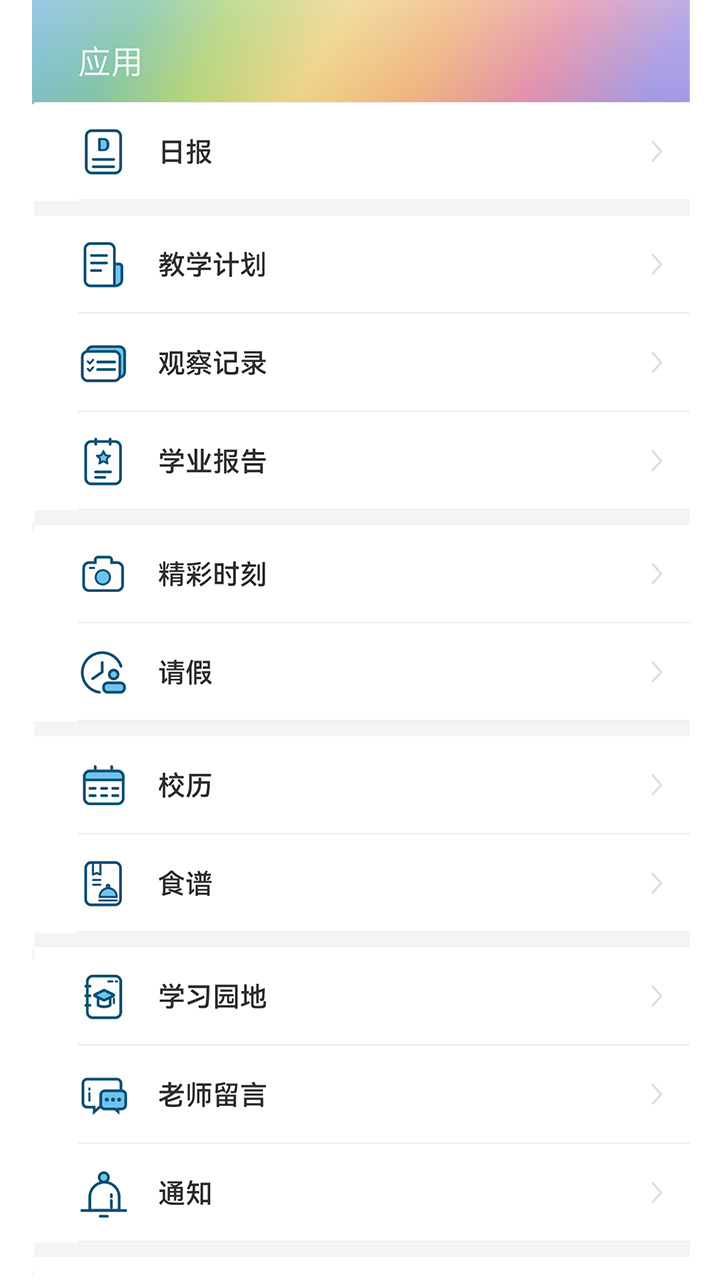The image size is (720, 1280).
Task: Open the 学业报告 star clipboard icon
Action: [x=102, y=461]
